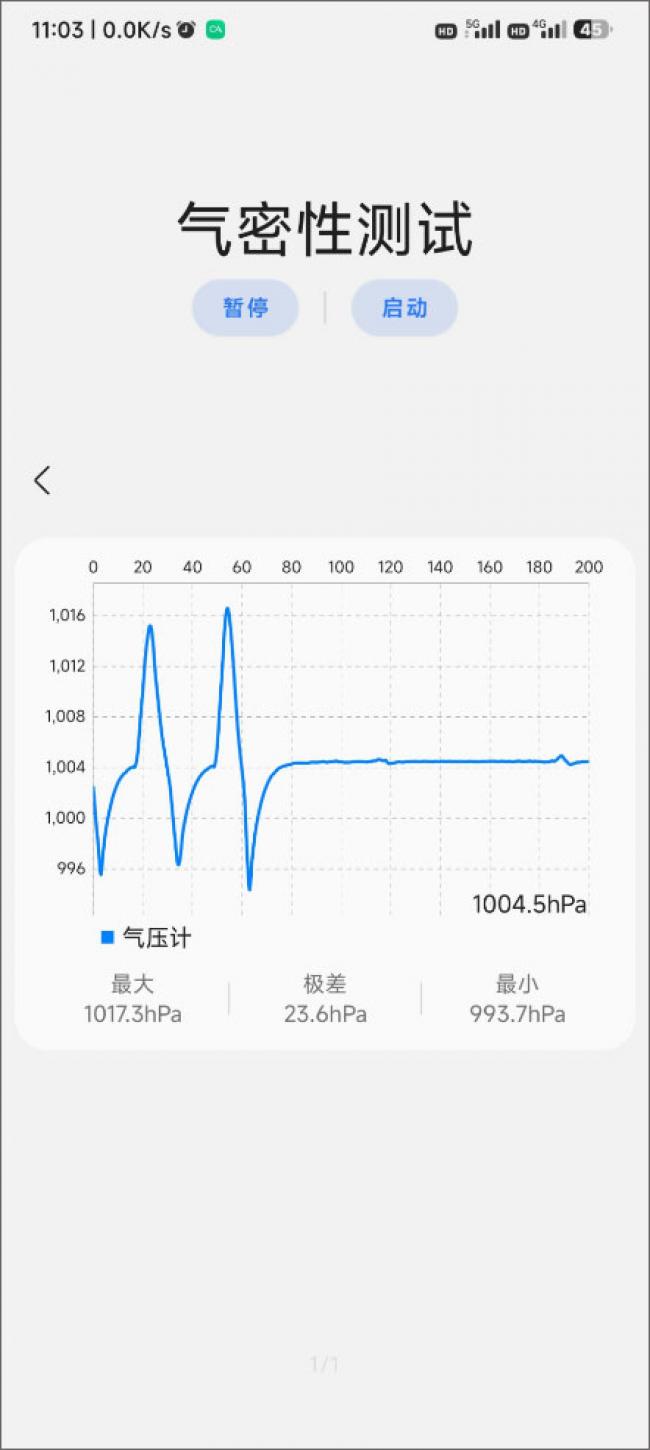Go back using the left arrow
The width and height of the screenshot is (650, 1450).
[x=42, y=480]
